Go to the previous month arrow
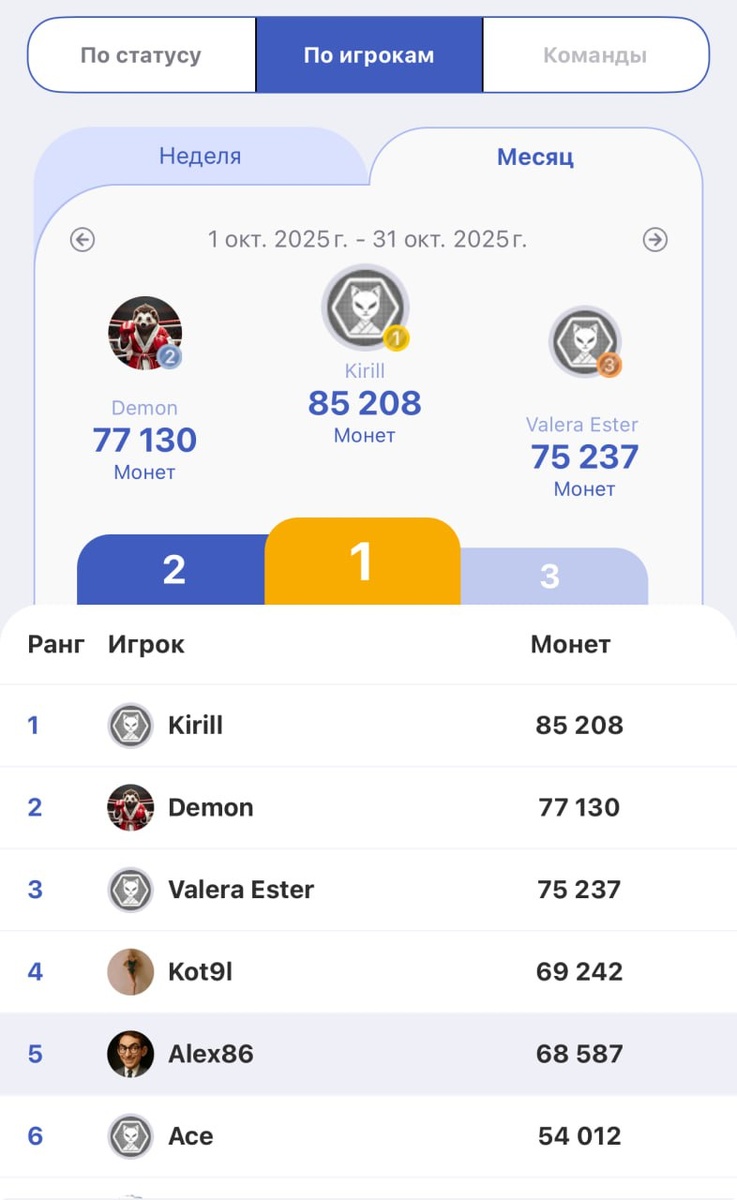 click(x=82, y=240)
